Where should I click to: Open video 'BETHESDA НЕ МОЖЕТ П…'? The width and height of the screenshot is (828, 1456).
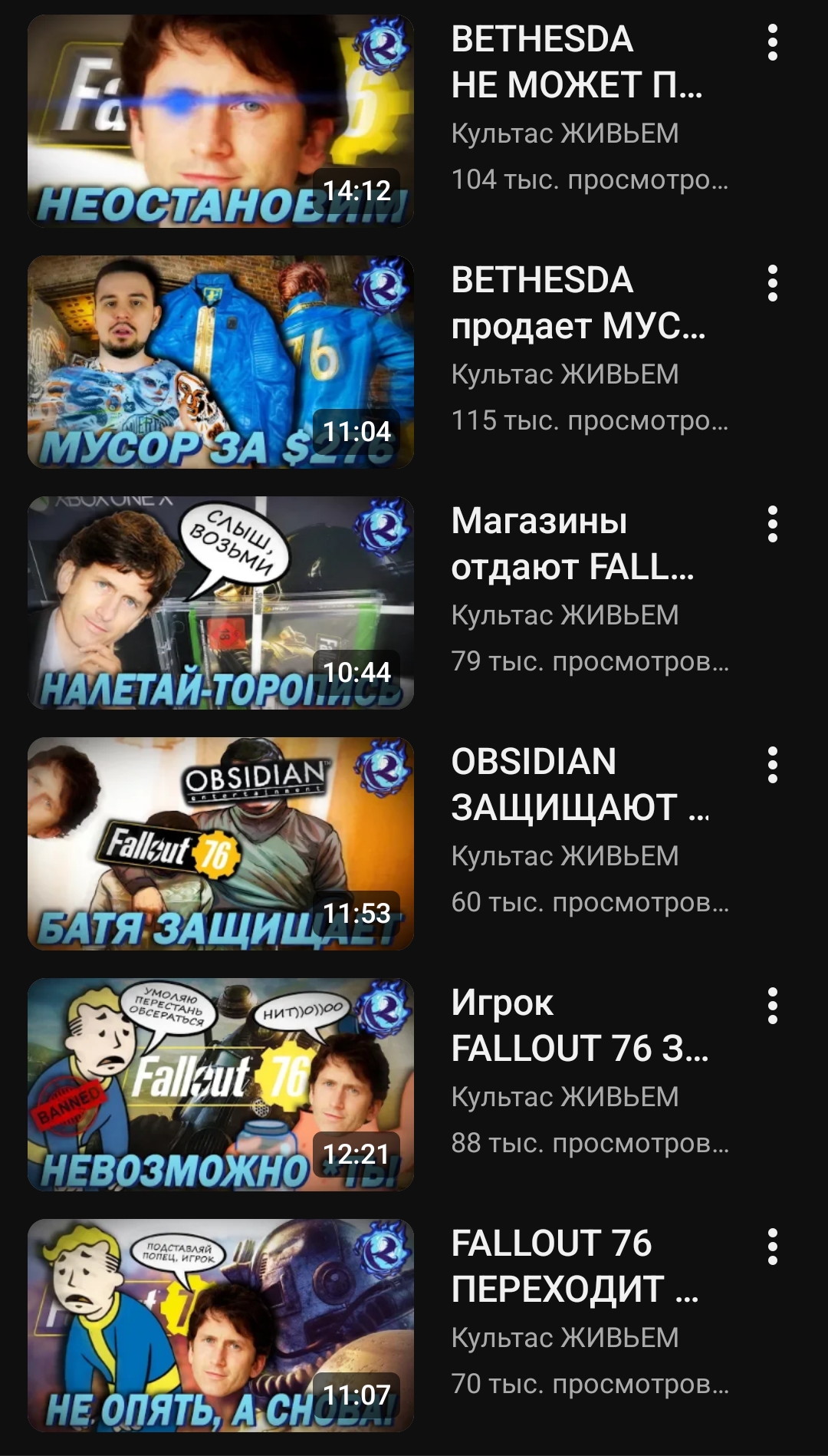221,120
